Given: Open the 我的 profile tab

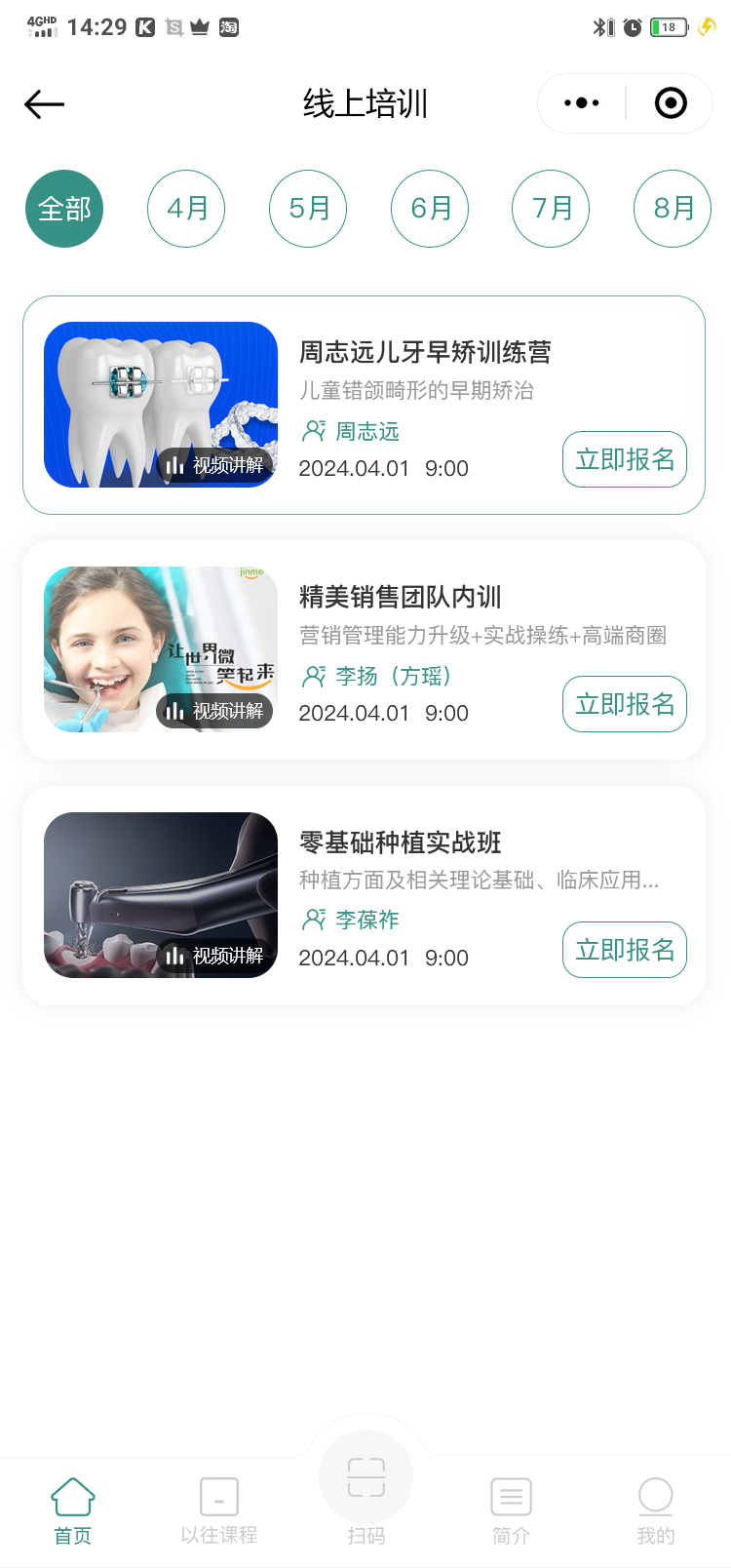Looking at the screenshot, I should point(656,1510).
